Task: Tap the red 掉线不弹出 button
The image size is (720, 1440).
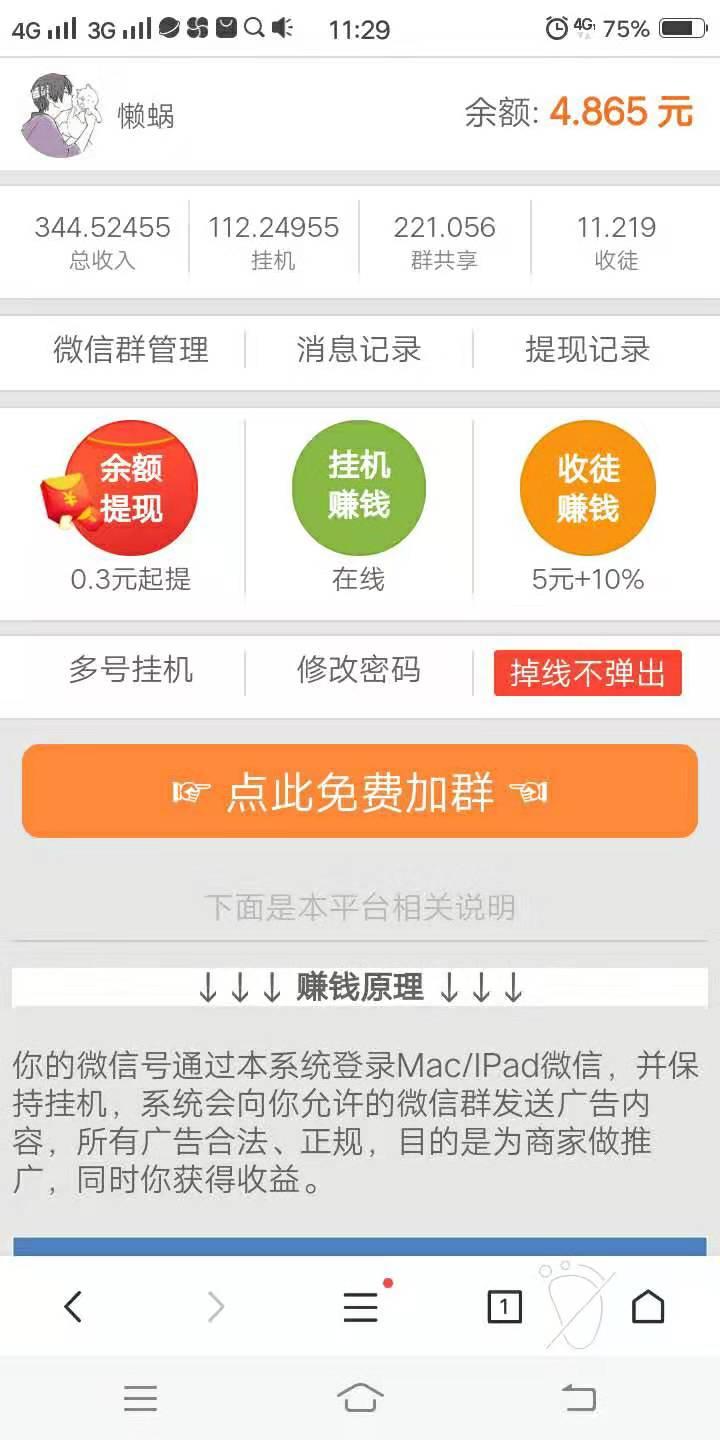Action: pyautogui.click(x=588, y=673)
